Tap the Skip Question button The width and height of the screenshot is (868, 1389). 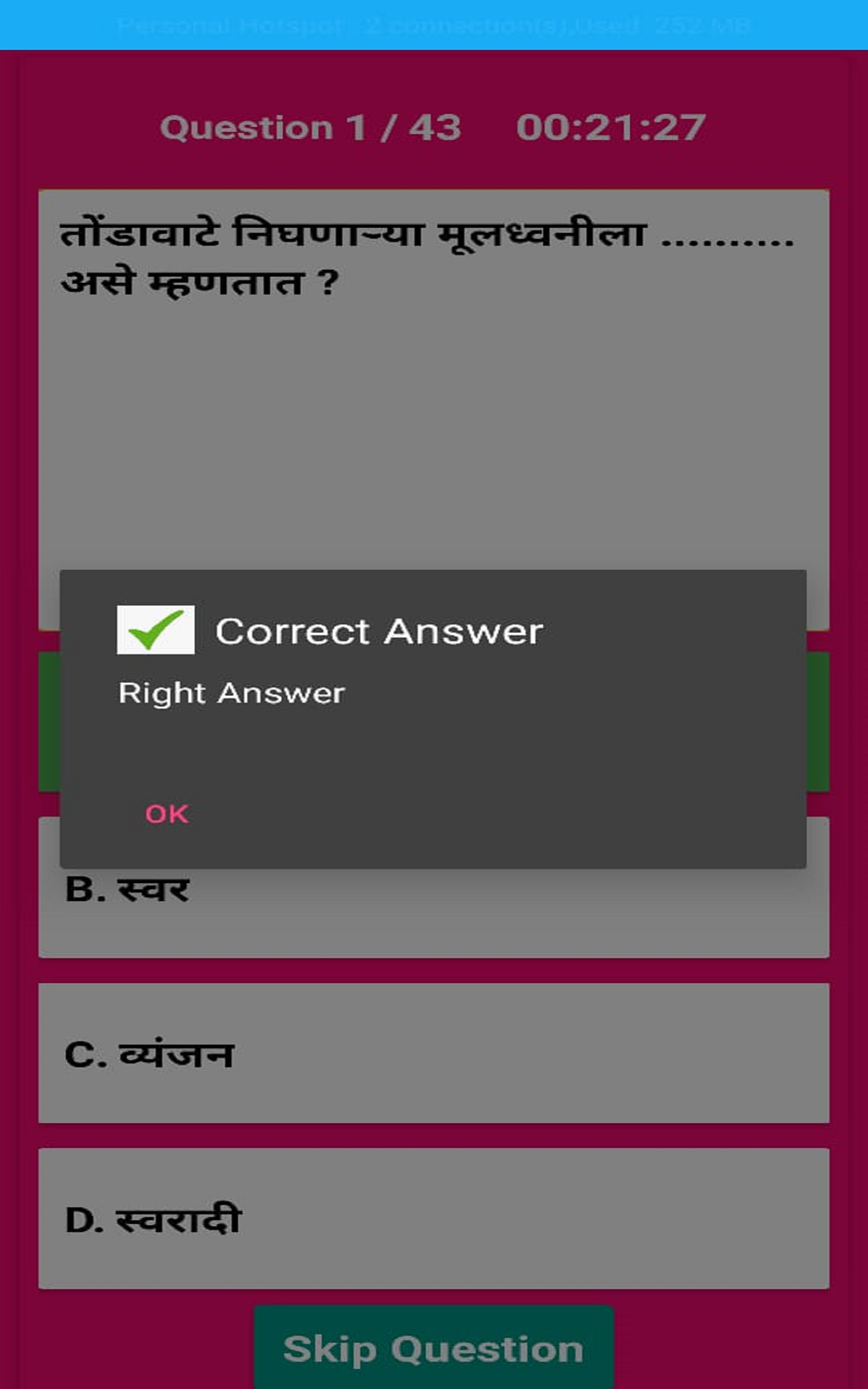pyautogui.click(x=433, y=1349)
